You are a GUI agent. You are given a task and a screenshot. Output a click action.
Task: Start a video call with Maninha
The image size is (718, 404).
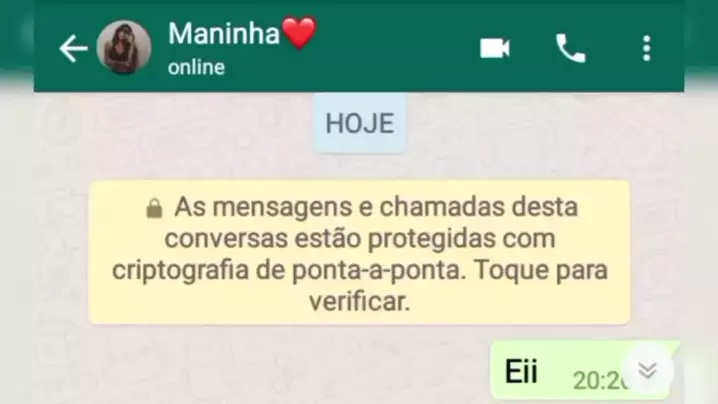click(x=495, y=48)
